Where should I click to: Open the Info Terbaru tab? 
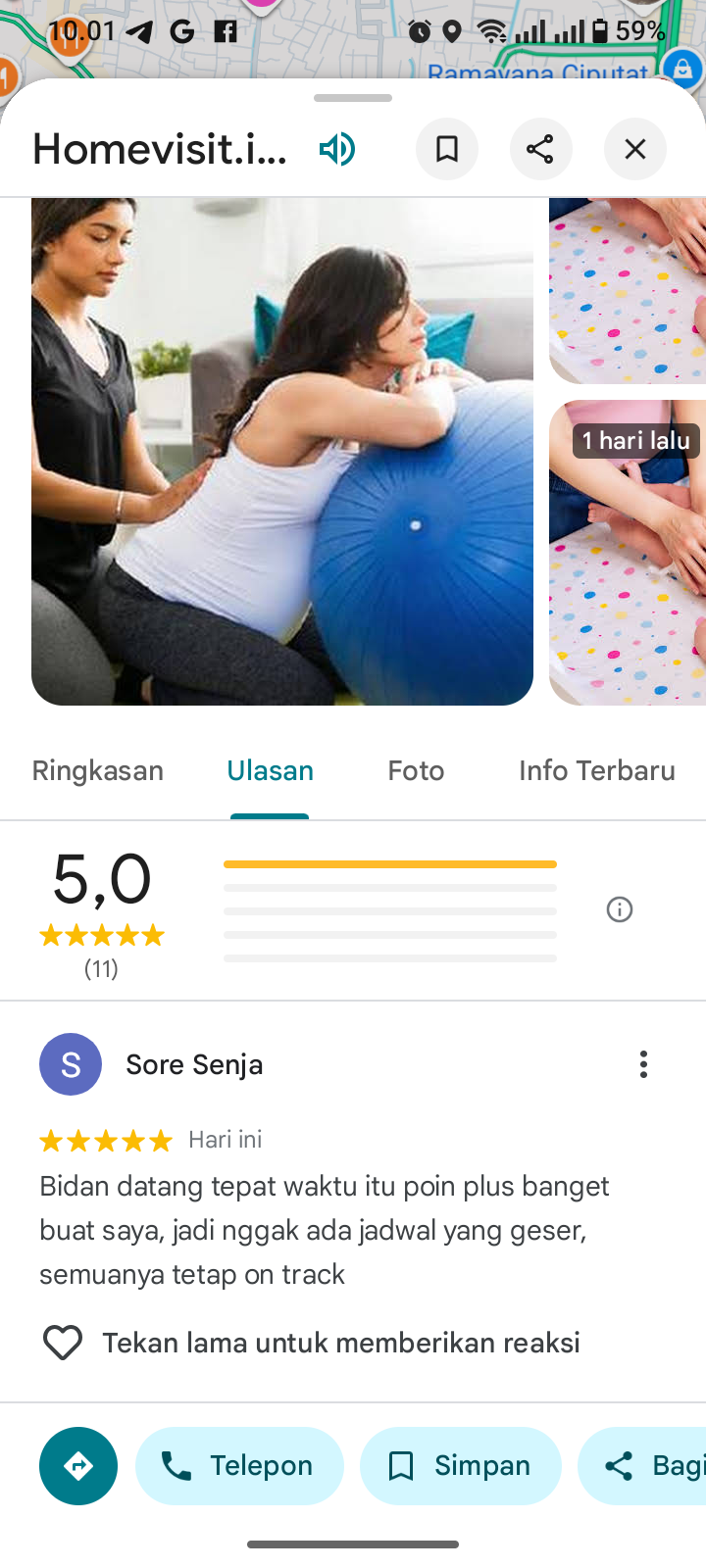click(596, 771)
